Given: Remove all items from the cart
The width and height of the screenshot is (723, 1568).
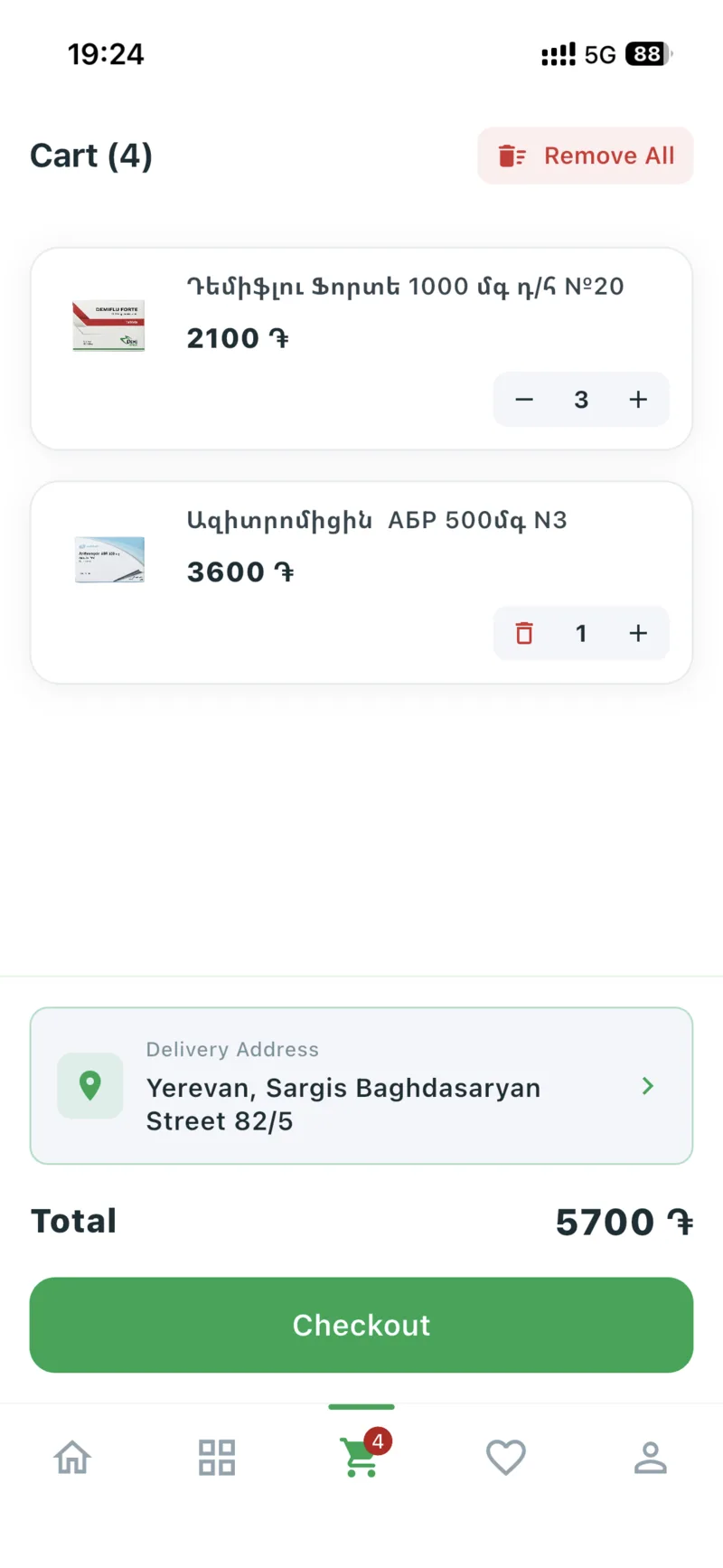Looking at the screenshot, I should pyautogui.click(x=586, y=156).
